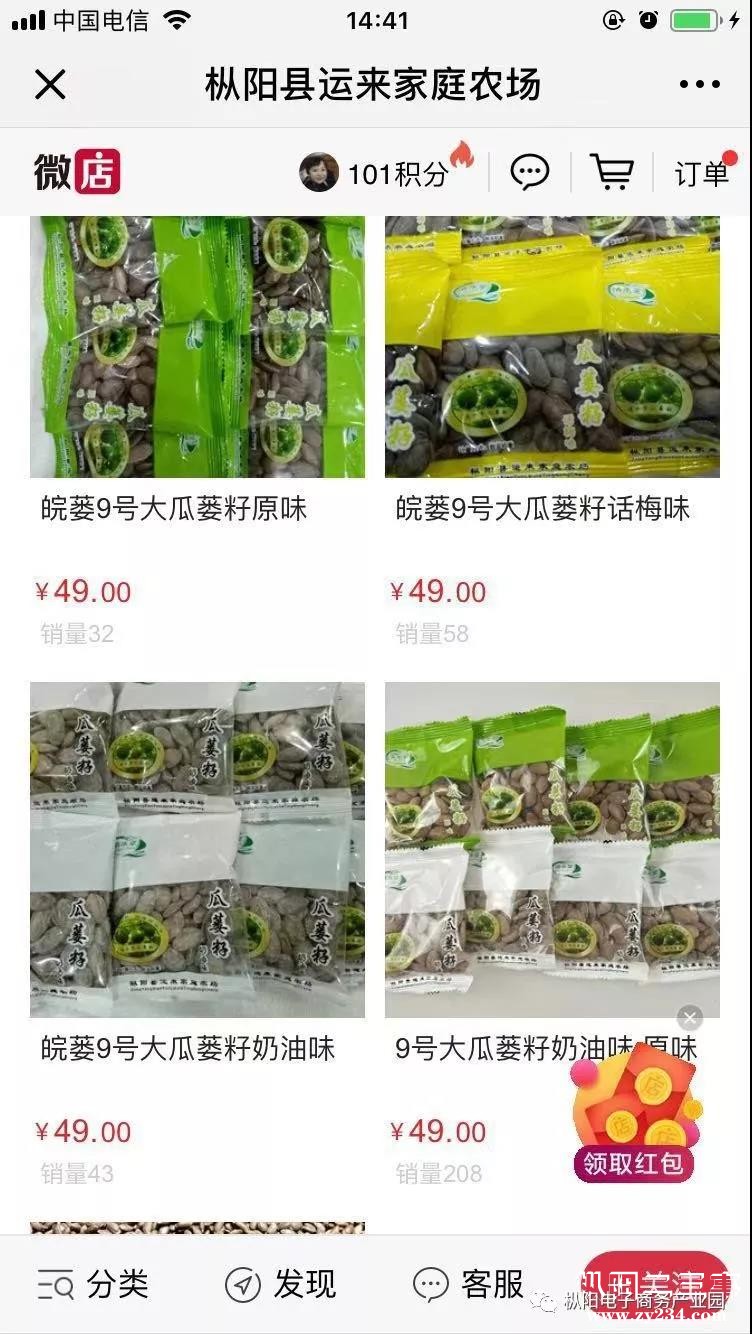Open the messages chat bubble icon
This screenshot has height=1334, width=752.
pos(529,172)
